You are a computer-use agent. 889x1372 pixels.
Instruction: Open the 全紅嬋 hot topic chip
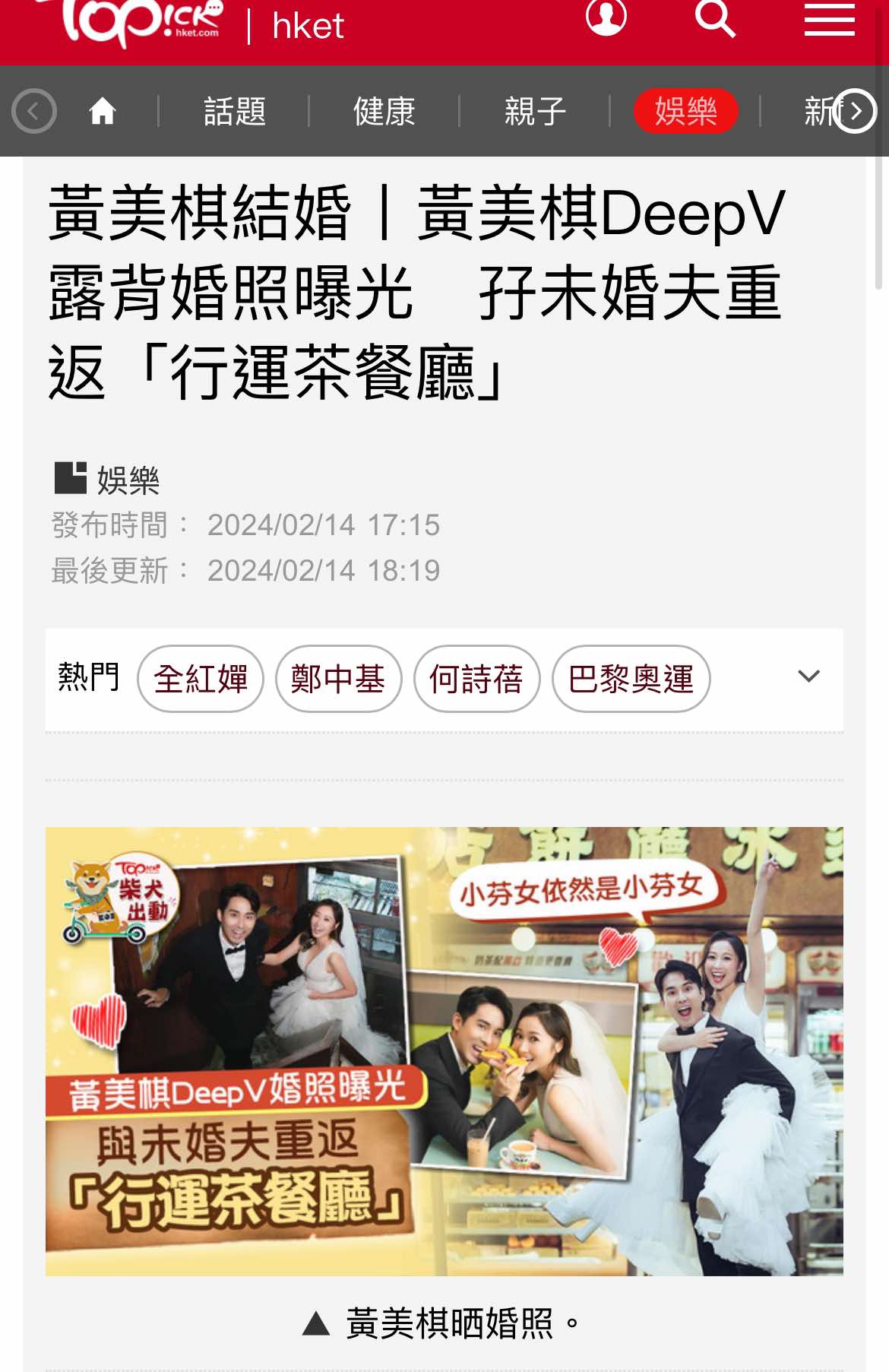(x=201, y=679)
